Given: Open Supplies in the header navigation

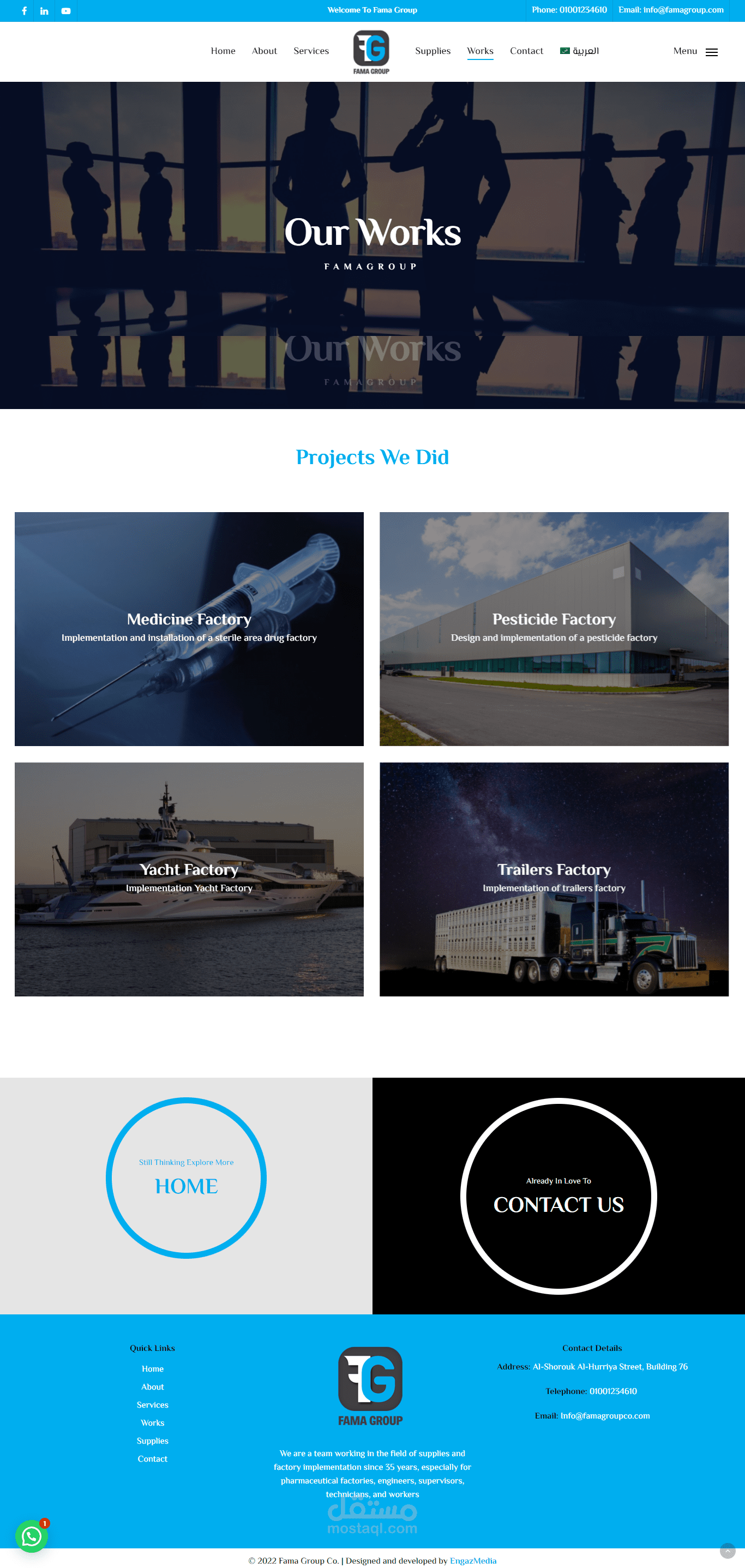Looking at the screenshot, I should coord(432,51).
